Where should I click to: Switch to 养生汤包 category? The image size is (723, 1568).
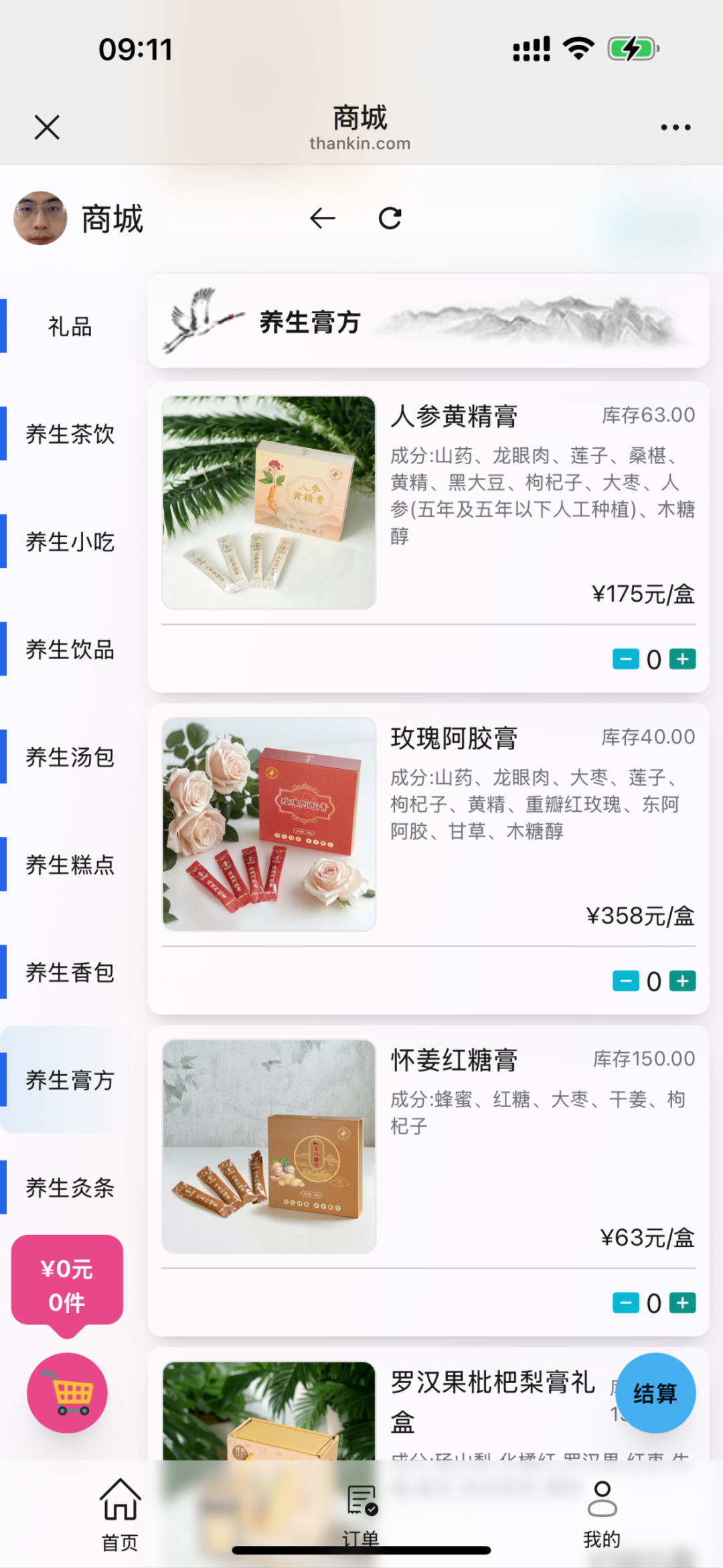[70, 757]
